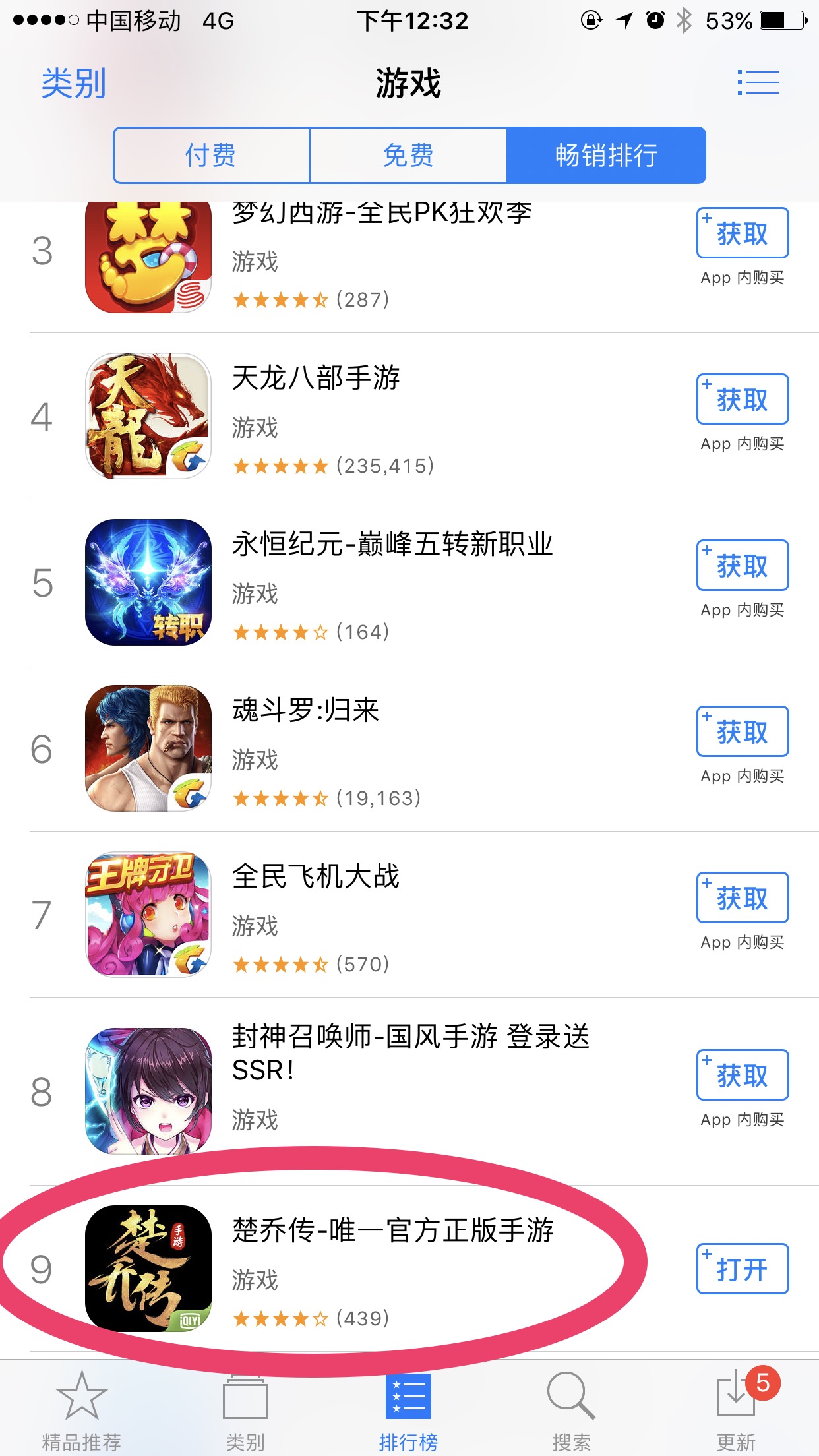Viewport: 819px width, 1456px height.
Task: Tap 获取 to get 天龙八部手游
Action: (741, 398)
